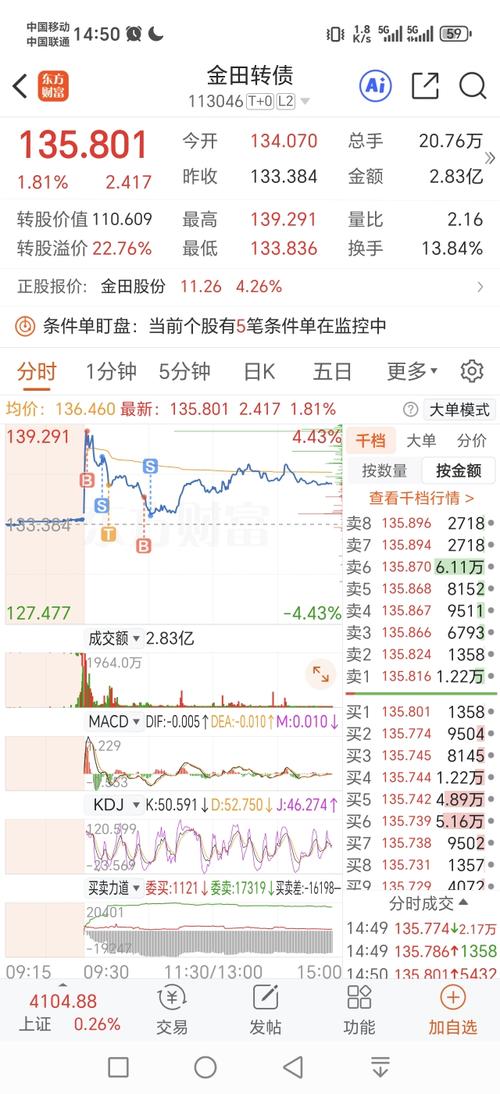Screen dimensions: 500x1094
Task: Expand the chart to fullscreen
Action: [321, 674]
